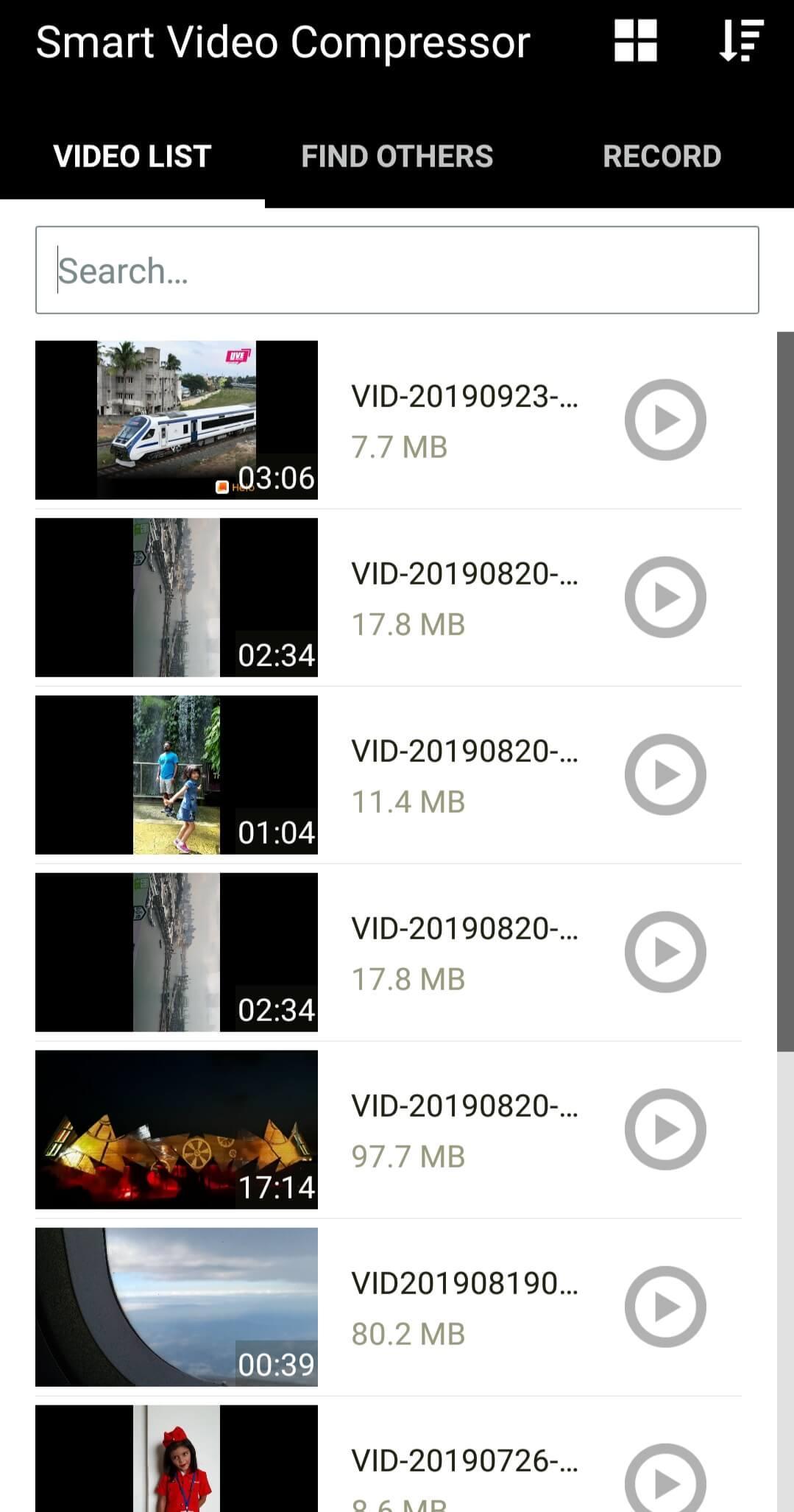Select the Video List tab
794x1512 pixels.
point(132,156)
